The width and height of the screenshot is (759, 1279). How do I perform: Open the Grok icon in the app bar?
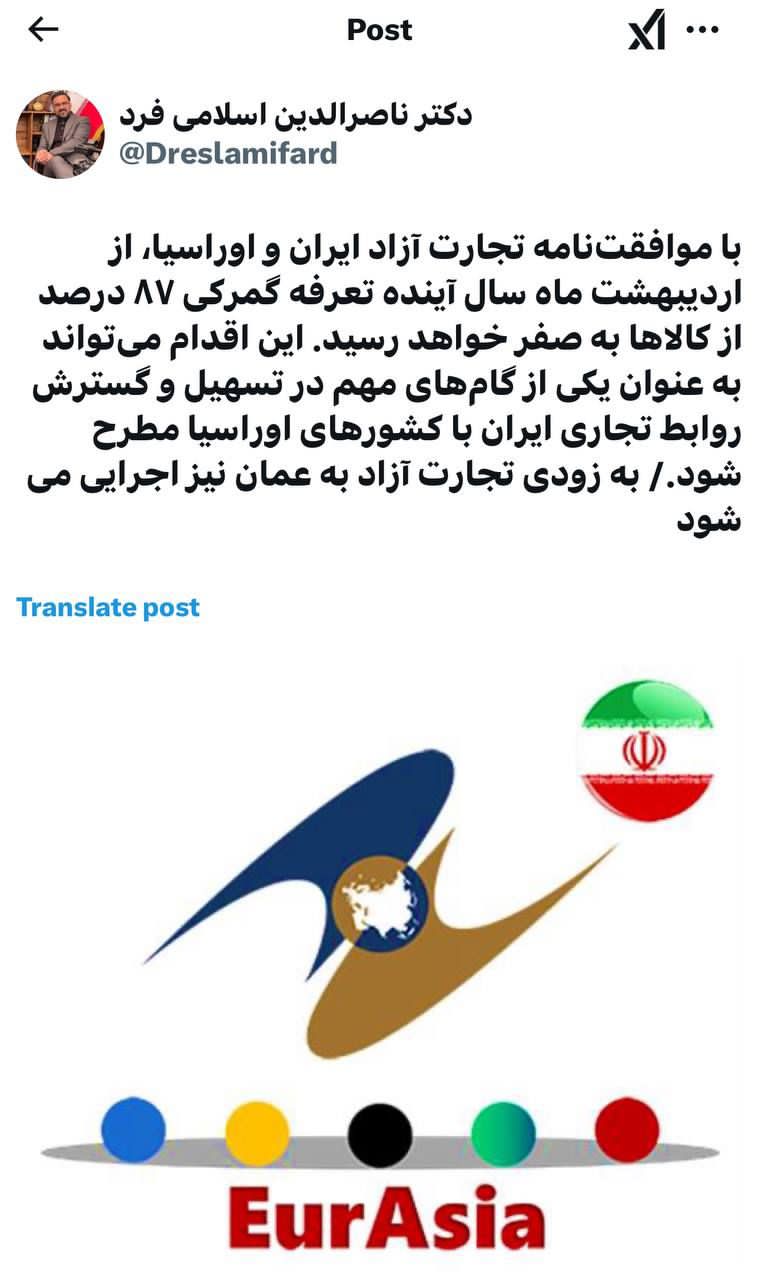pos(645,32)
